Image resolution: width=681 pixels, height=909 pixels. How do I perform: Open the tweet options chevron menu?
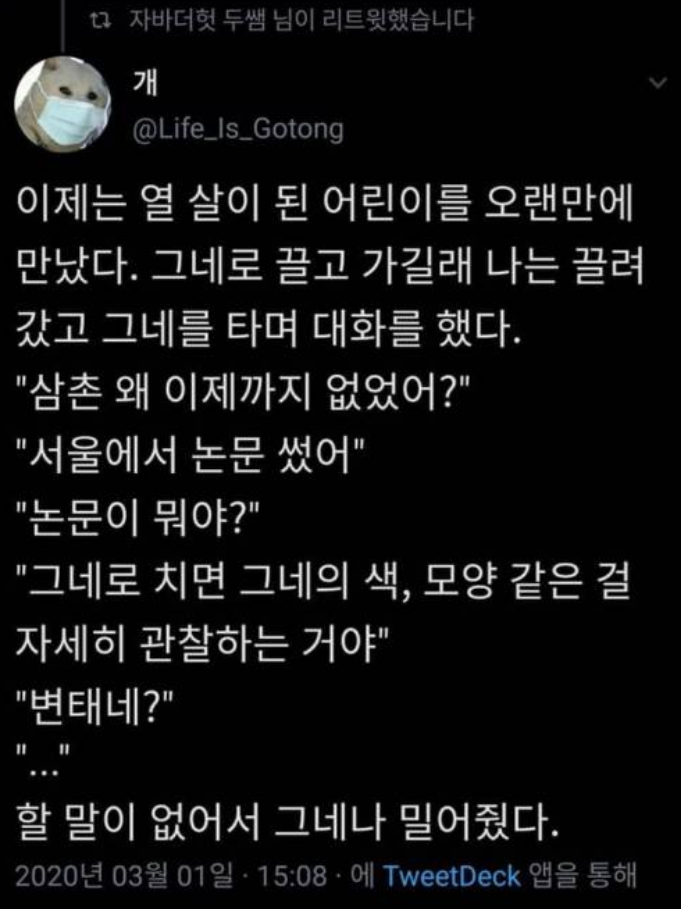656,84
